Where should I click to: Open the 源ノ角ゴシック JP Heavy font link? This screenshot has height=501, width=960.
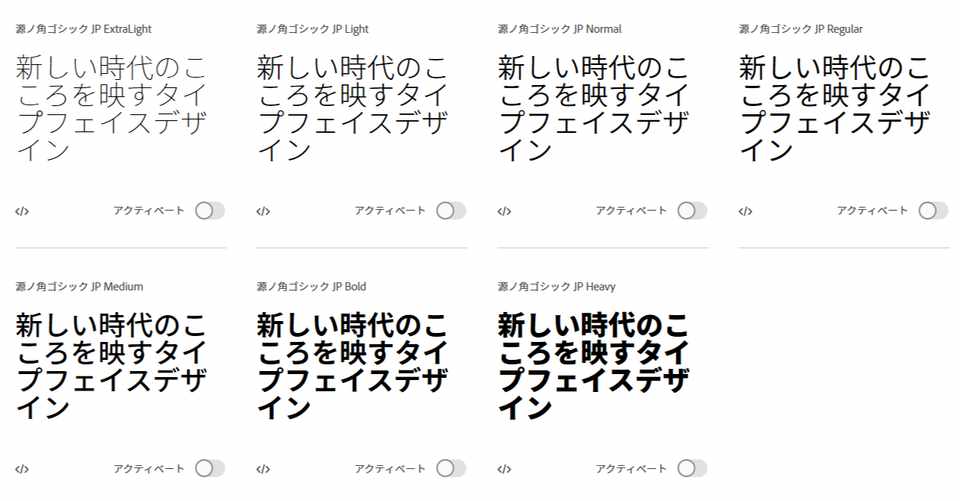tap(557, 287)
